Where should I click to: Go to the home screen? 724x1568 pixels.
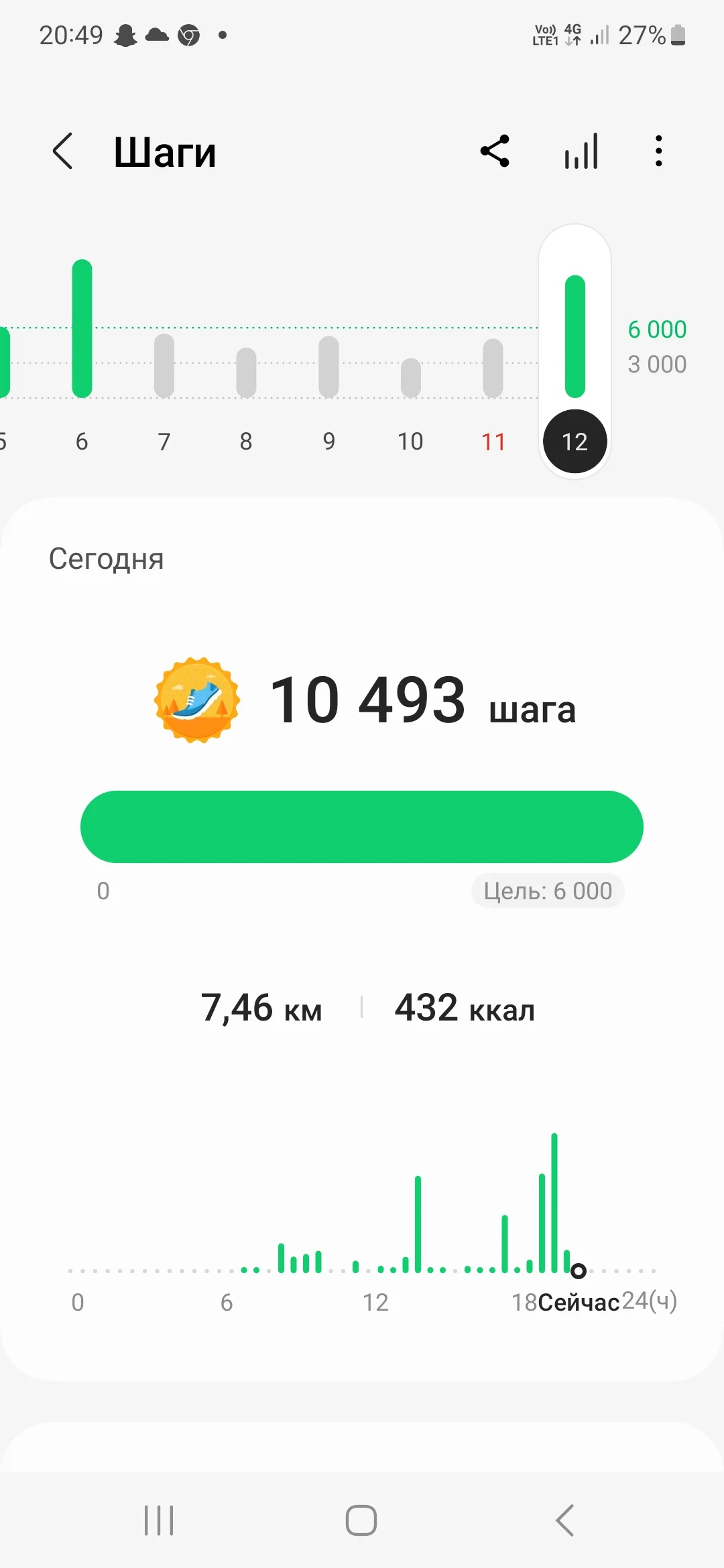(x=361, y=1520)
